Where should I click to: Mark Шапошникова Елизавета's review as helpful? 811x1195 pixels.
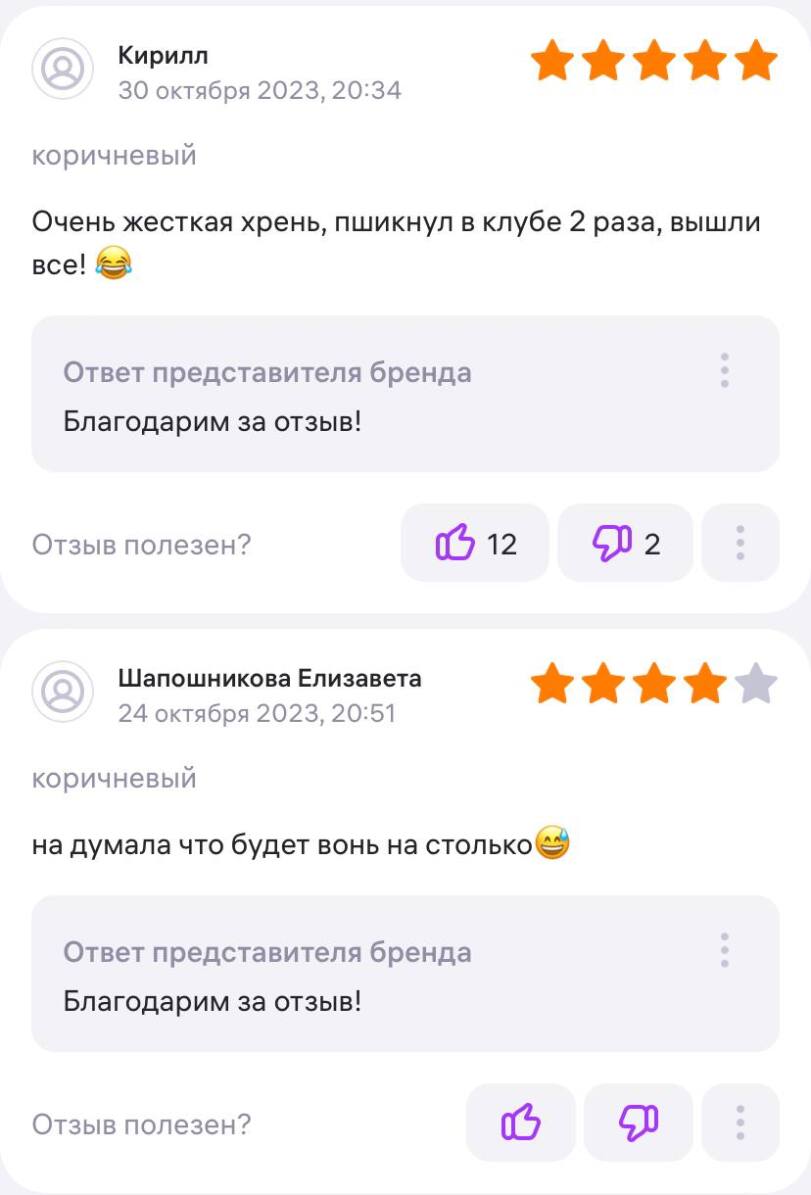520,1123
